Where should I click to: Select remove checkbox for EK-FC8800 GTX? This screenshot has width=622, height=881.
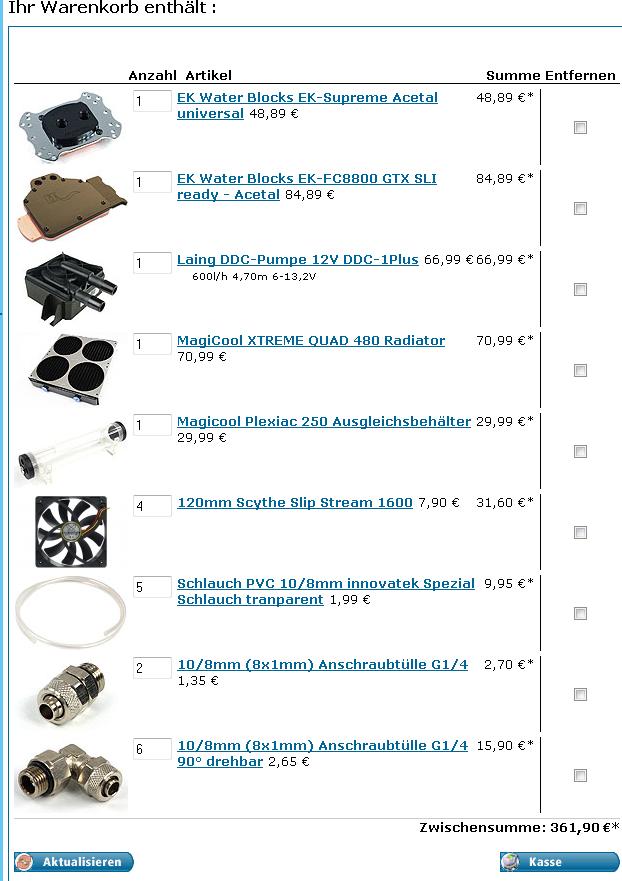tap(580, 209)
